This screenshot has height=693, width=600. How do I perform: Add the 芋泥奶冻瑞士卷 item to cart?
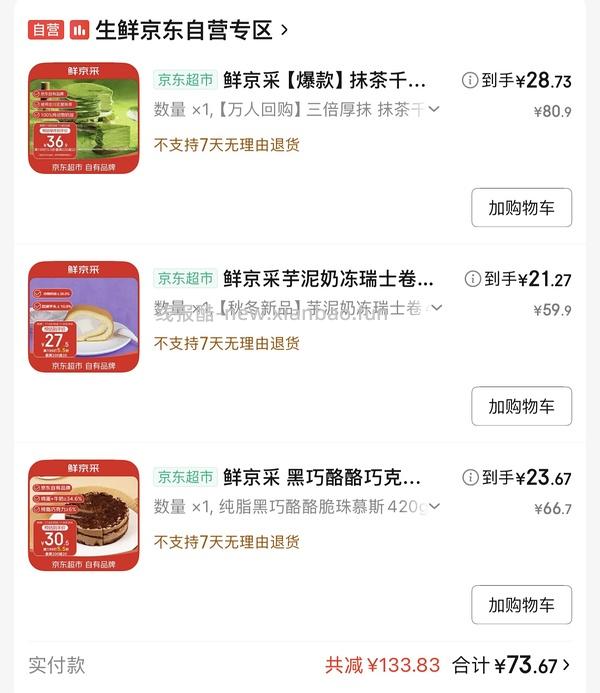(x=521, y=406)
